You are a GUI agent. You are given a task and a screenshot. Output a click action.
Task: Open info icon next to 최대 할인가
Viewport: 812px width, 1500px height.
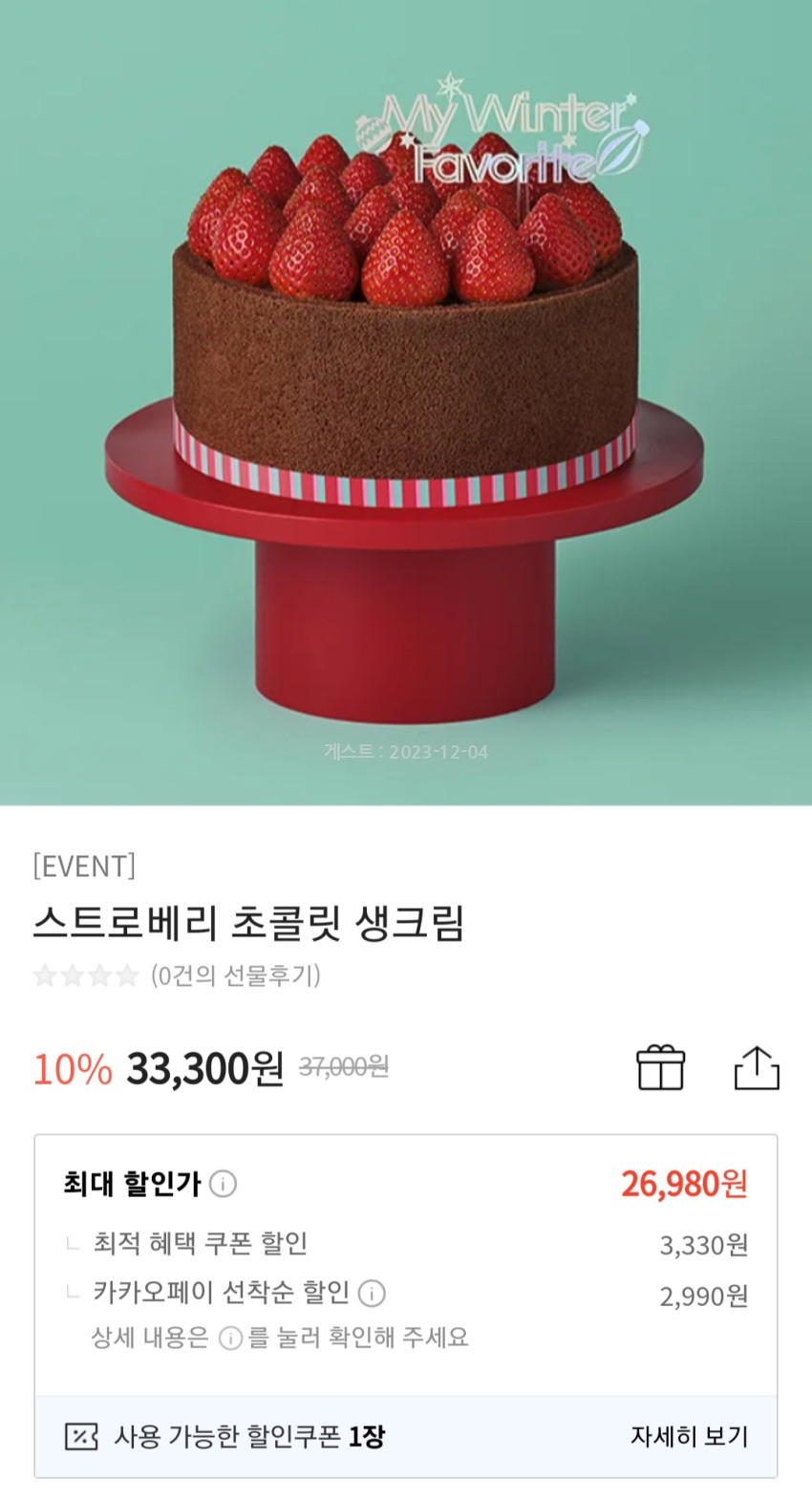click(223, 1184)
